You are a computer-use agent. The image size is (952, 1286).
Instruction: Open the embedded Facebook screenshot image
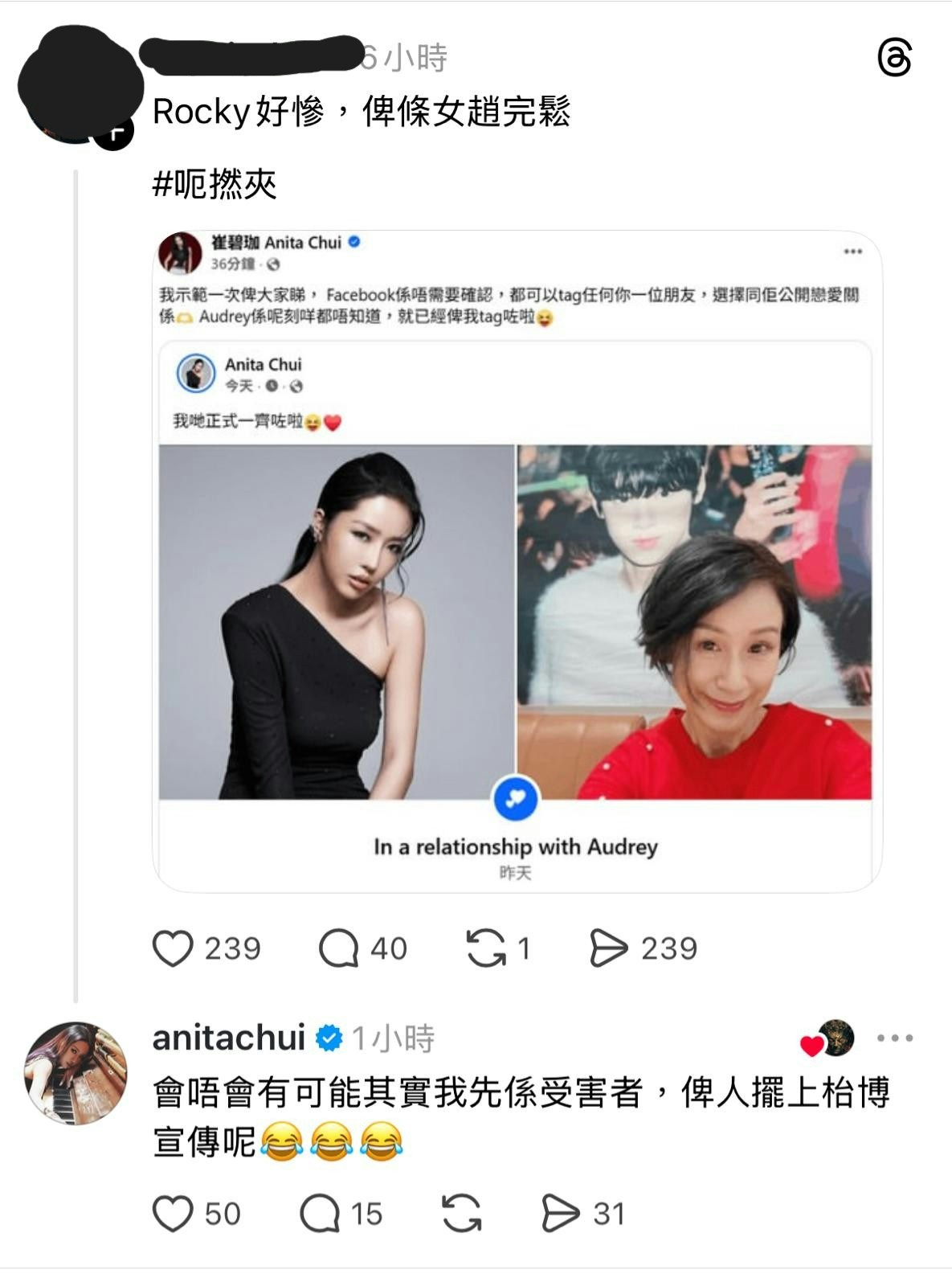(517, 561)
